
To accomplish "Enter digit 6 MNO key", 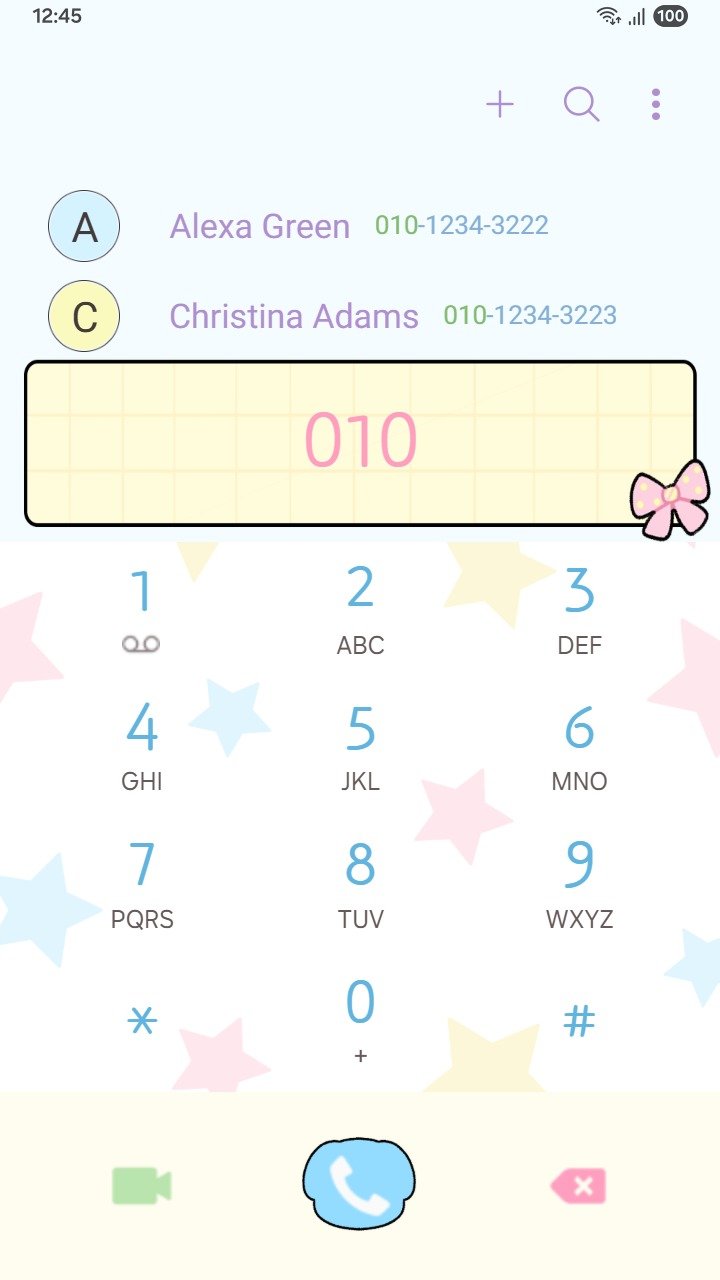I will 579,746.
